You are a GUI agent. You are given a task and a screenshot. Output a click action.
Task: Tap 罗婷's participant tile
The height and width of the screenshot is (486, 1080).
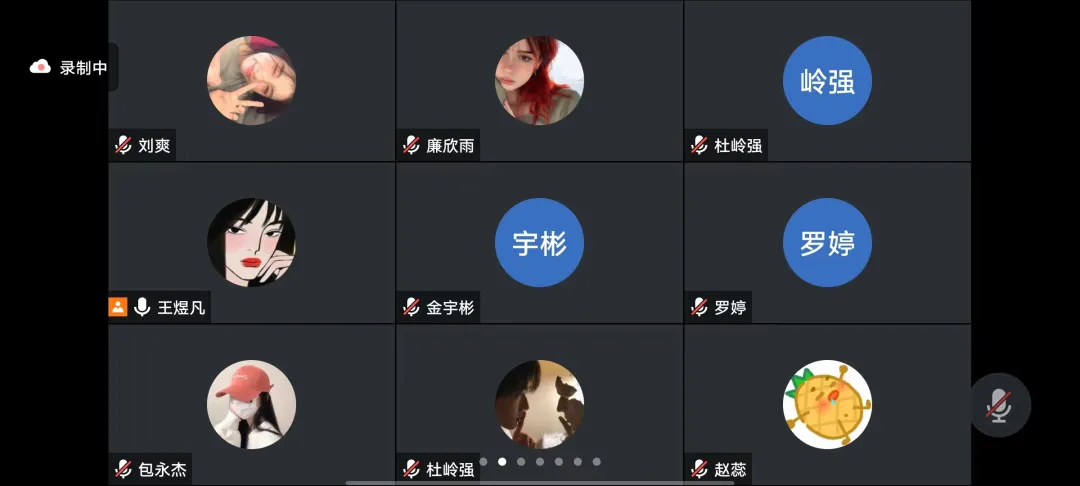pyautogui.click(x=827, y=243)
